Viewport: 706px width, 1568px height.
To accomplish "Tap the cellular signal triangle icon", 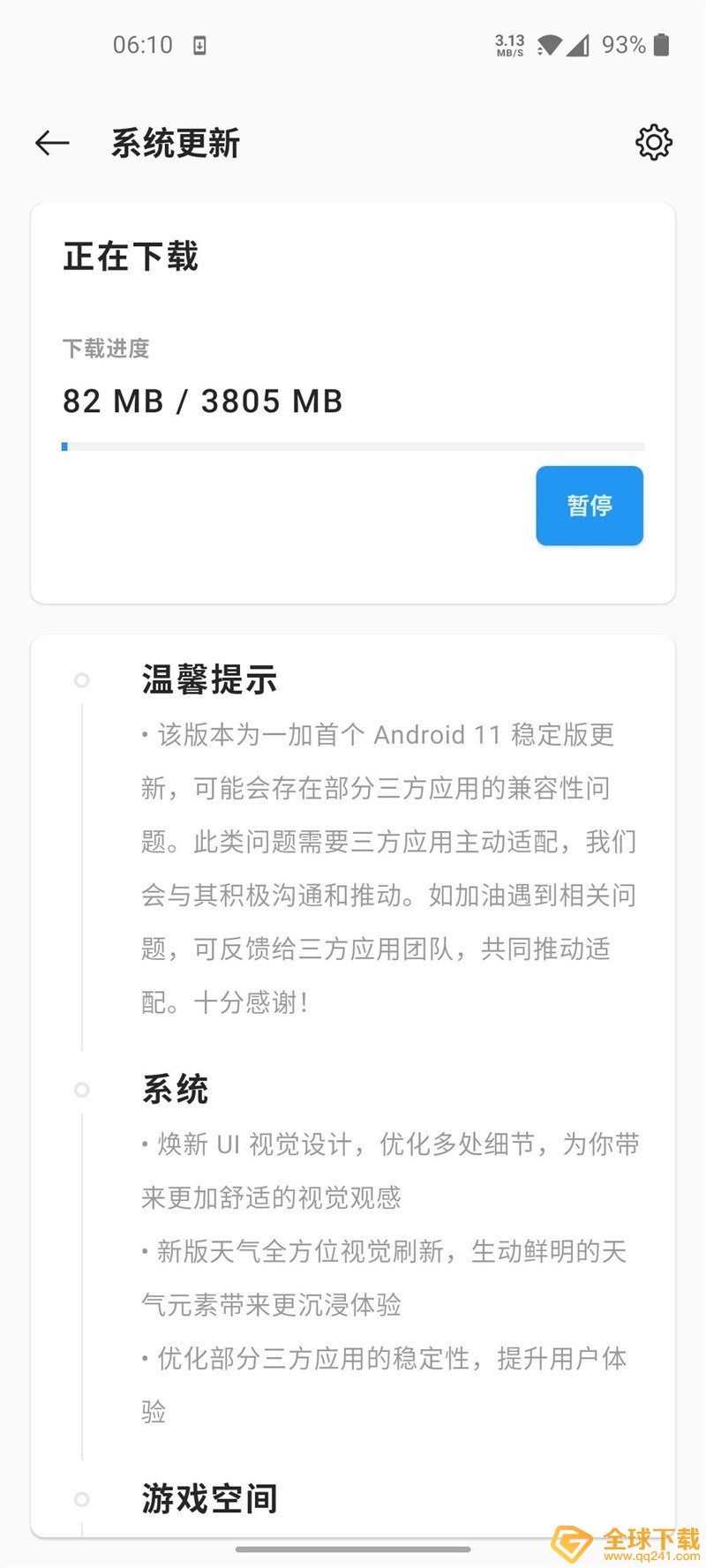I will click(x=580, y=44).
